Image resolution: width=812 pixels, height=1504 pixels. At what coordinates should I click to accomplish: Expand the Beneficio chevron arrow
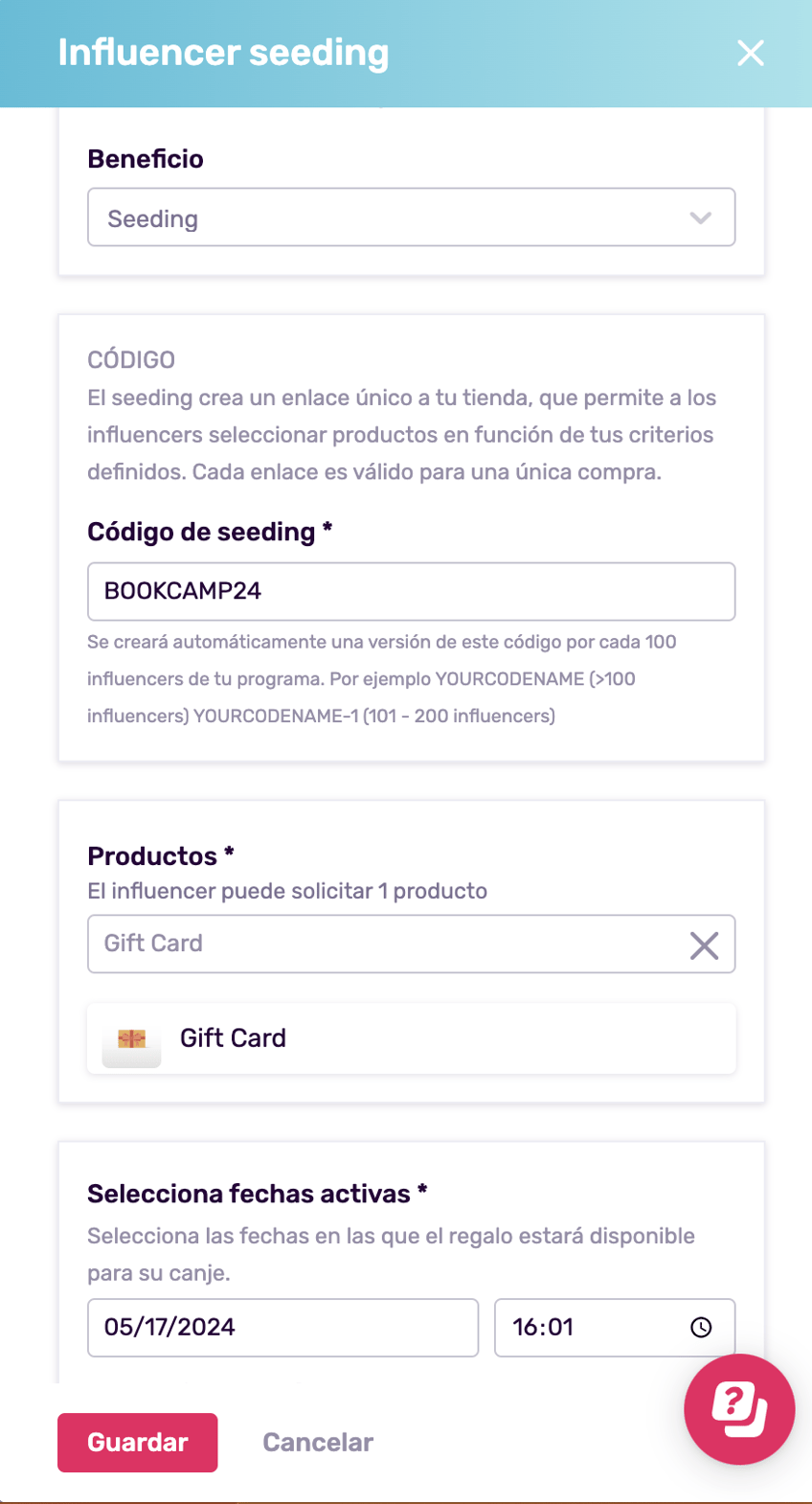point(700,217)
